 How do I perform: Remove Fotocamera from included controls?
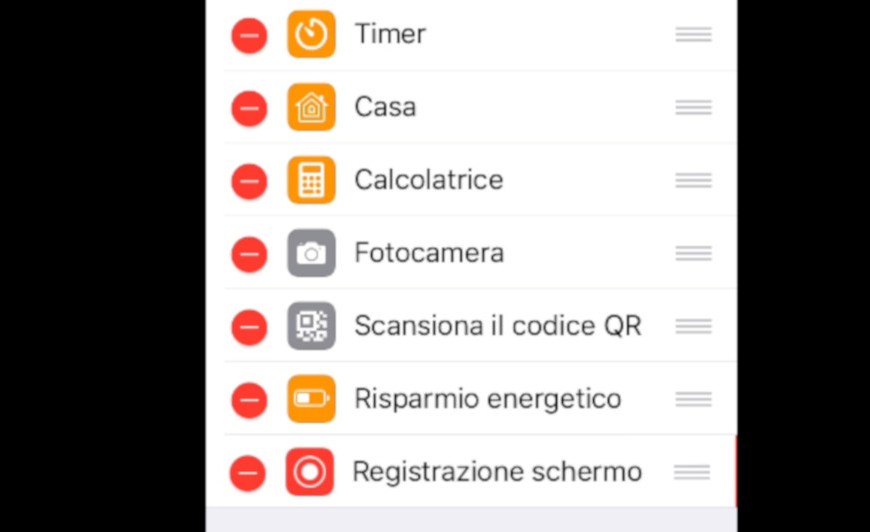(249, 254)
